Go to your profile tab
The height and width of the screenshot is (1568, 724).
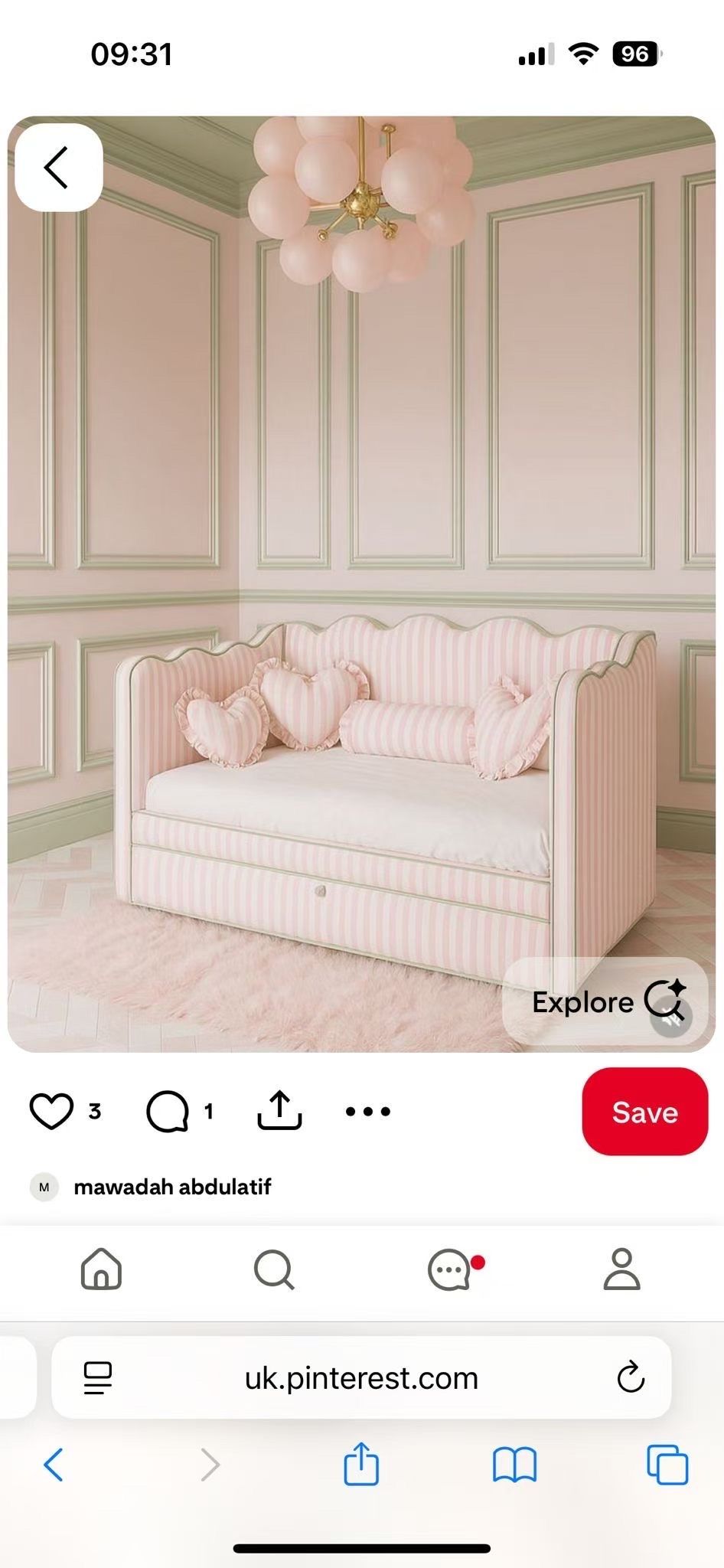coord(621,1269)
